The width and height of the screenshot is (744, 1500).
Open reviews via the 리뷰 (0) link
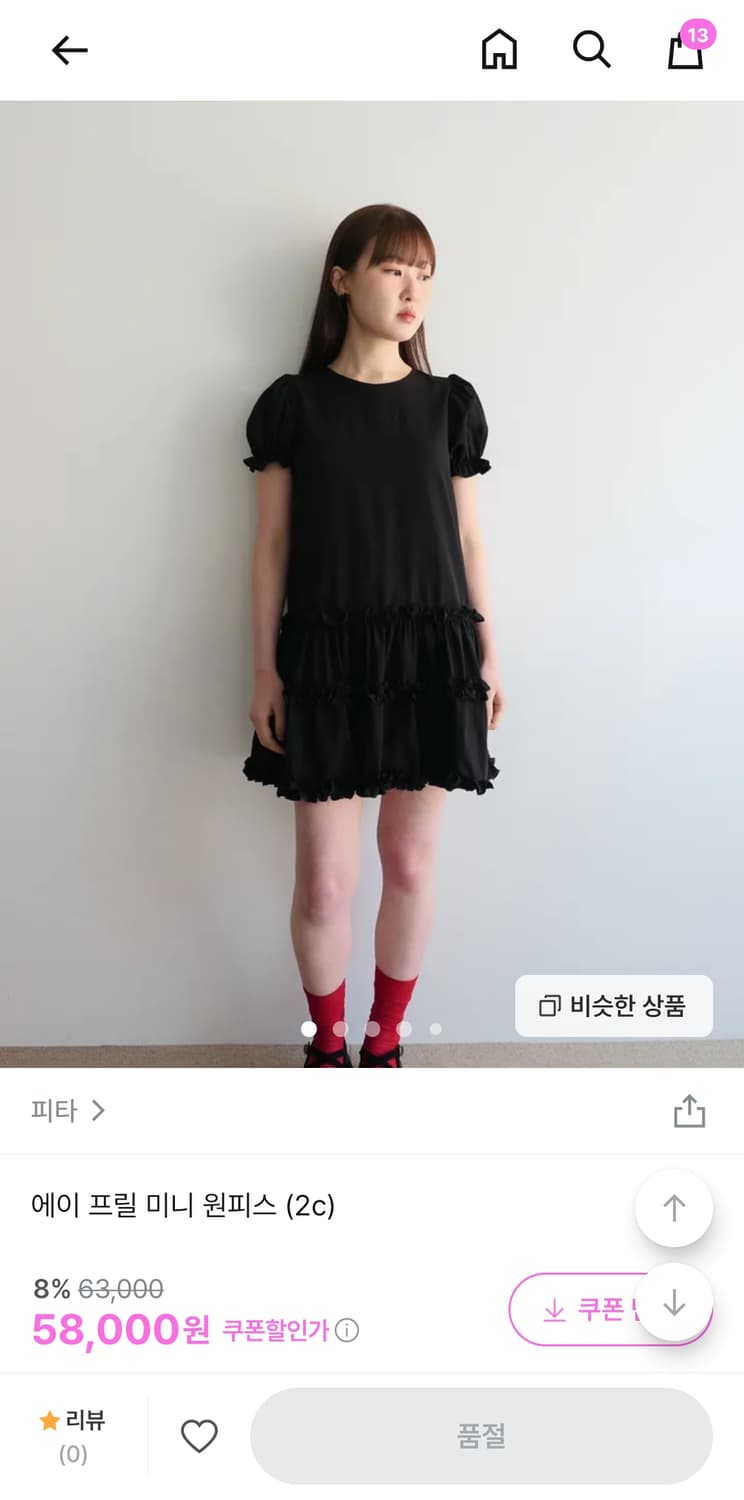tap(73, 1435)
